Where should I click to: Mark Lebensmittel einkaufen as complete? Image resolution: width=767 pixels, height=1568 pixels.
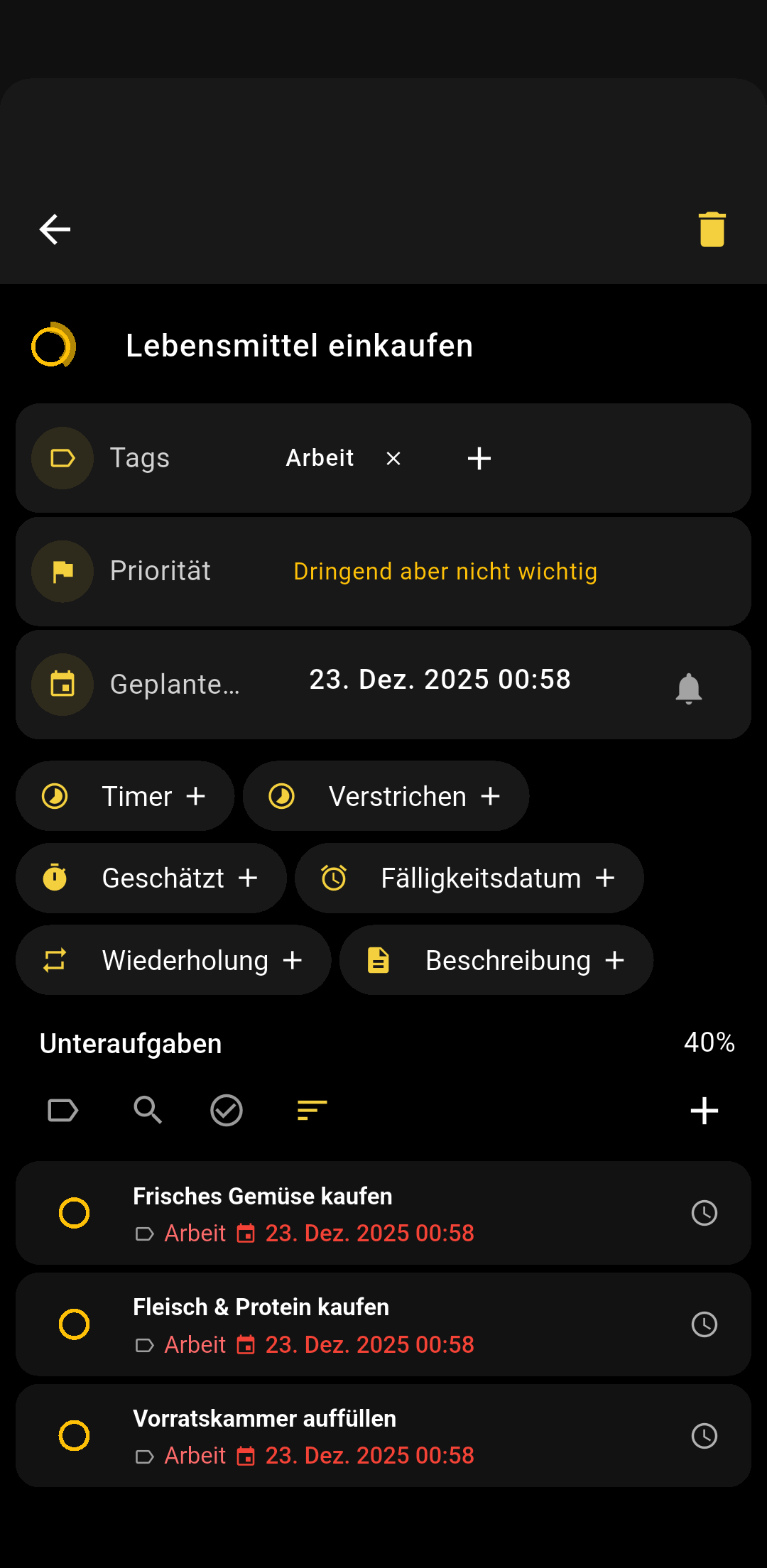coord(53,346)
